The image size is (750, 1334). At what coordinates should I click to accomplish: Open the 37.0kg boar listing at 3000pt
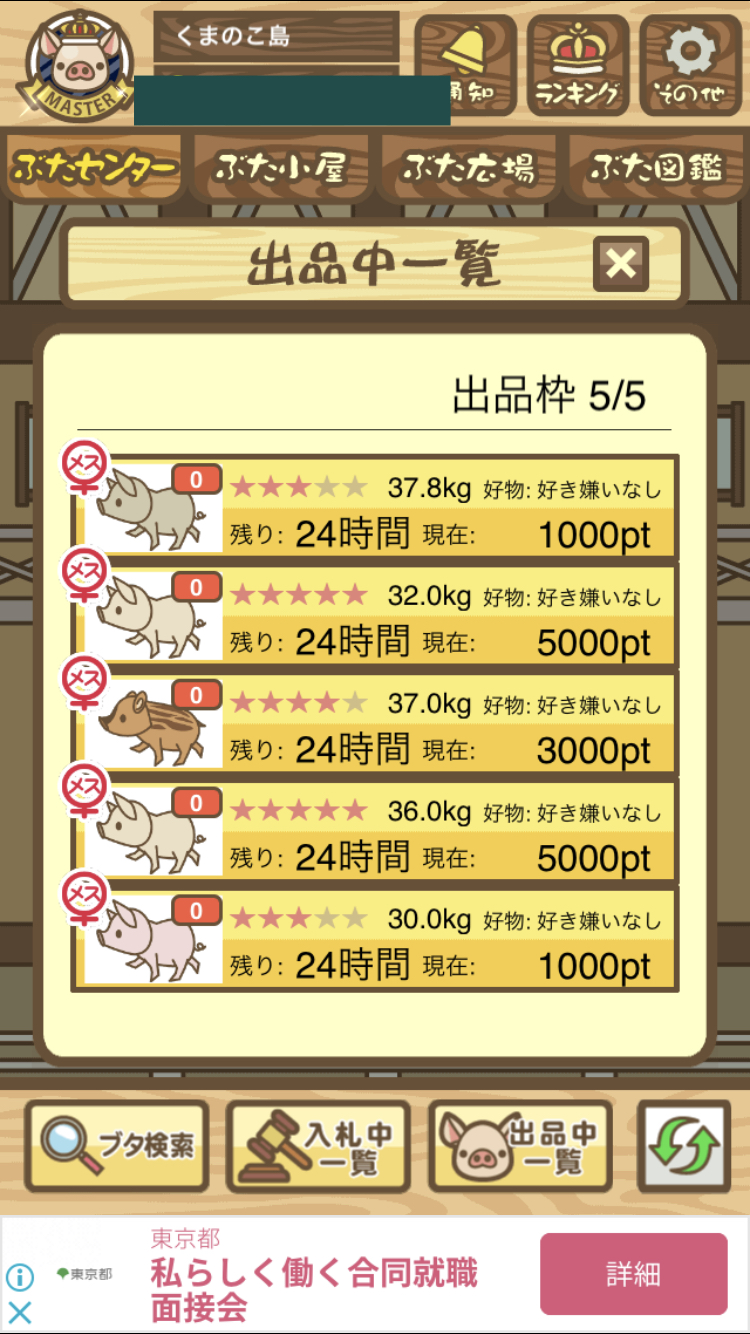pos(375,722)
